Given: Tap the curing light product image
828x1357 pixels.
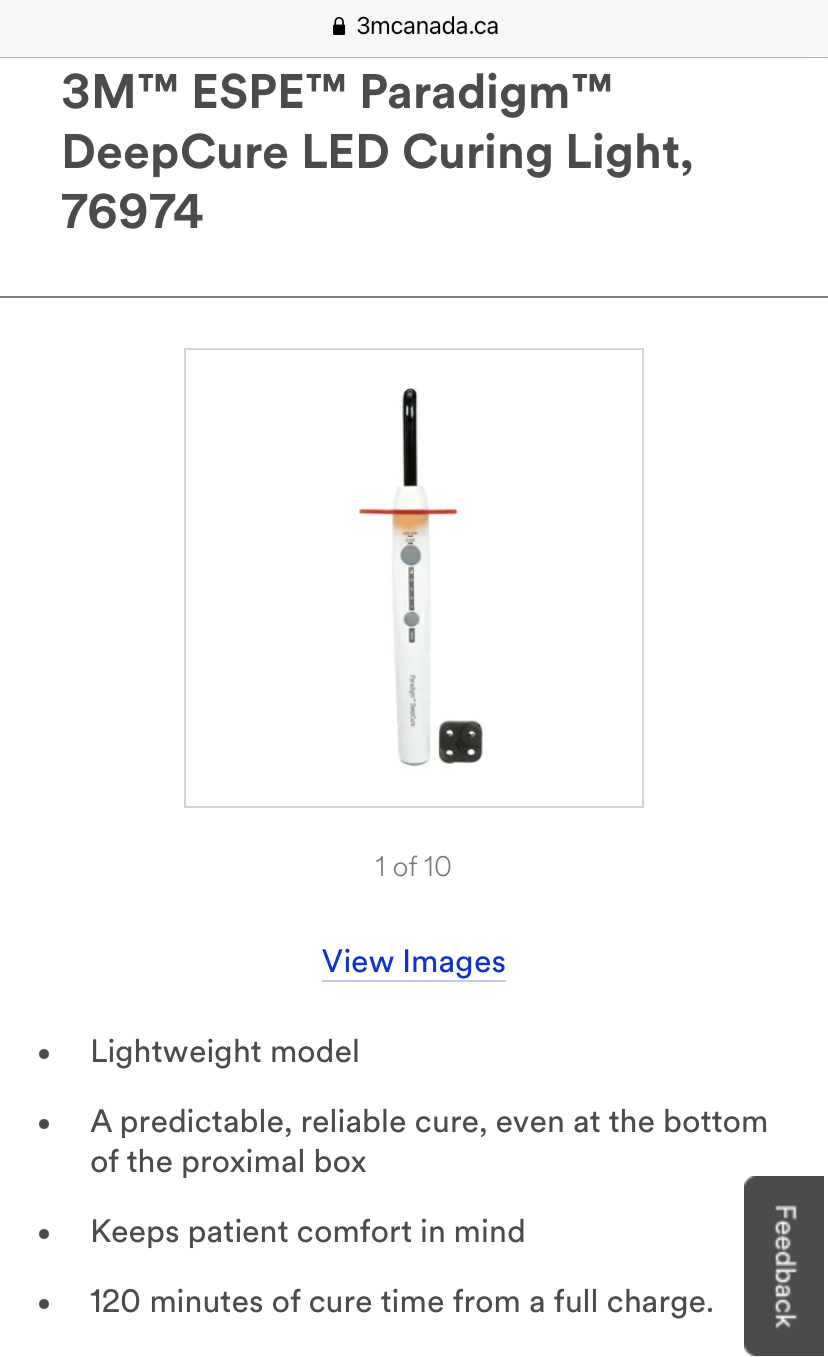Looking at the screenshot, I should [414, 578].
